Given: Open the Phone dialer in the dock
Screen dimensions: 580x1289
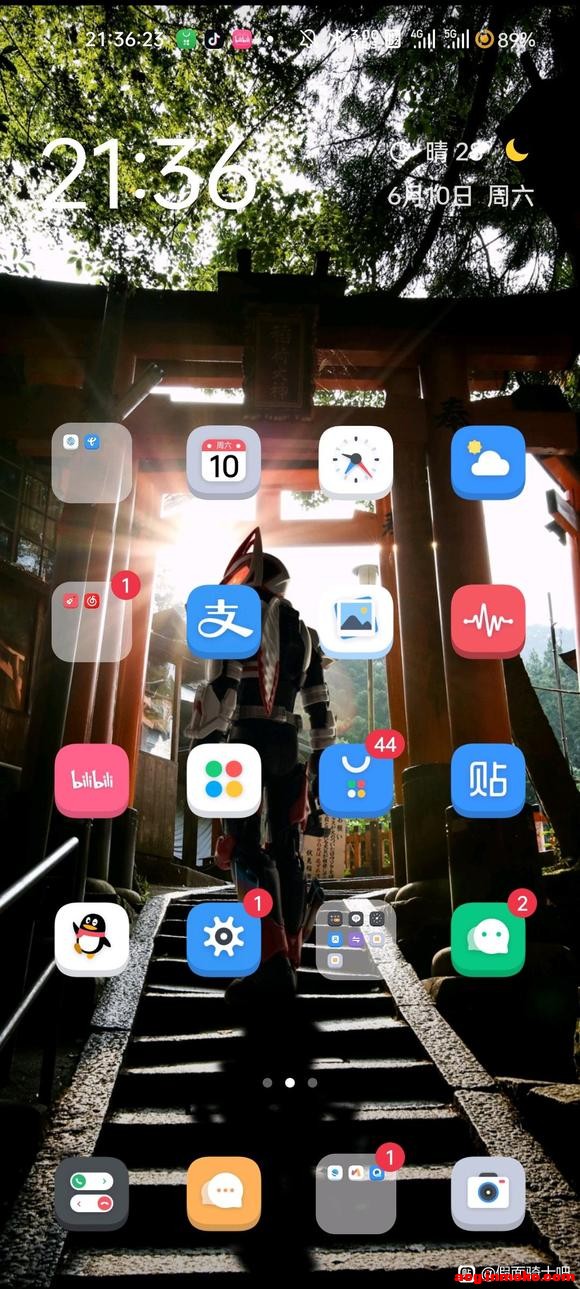Looking at the screenshot, I should point(92,1194).
